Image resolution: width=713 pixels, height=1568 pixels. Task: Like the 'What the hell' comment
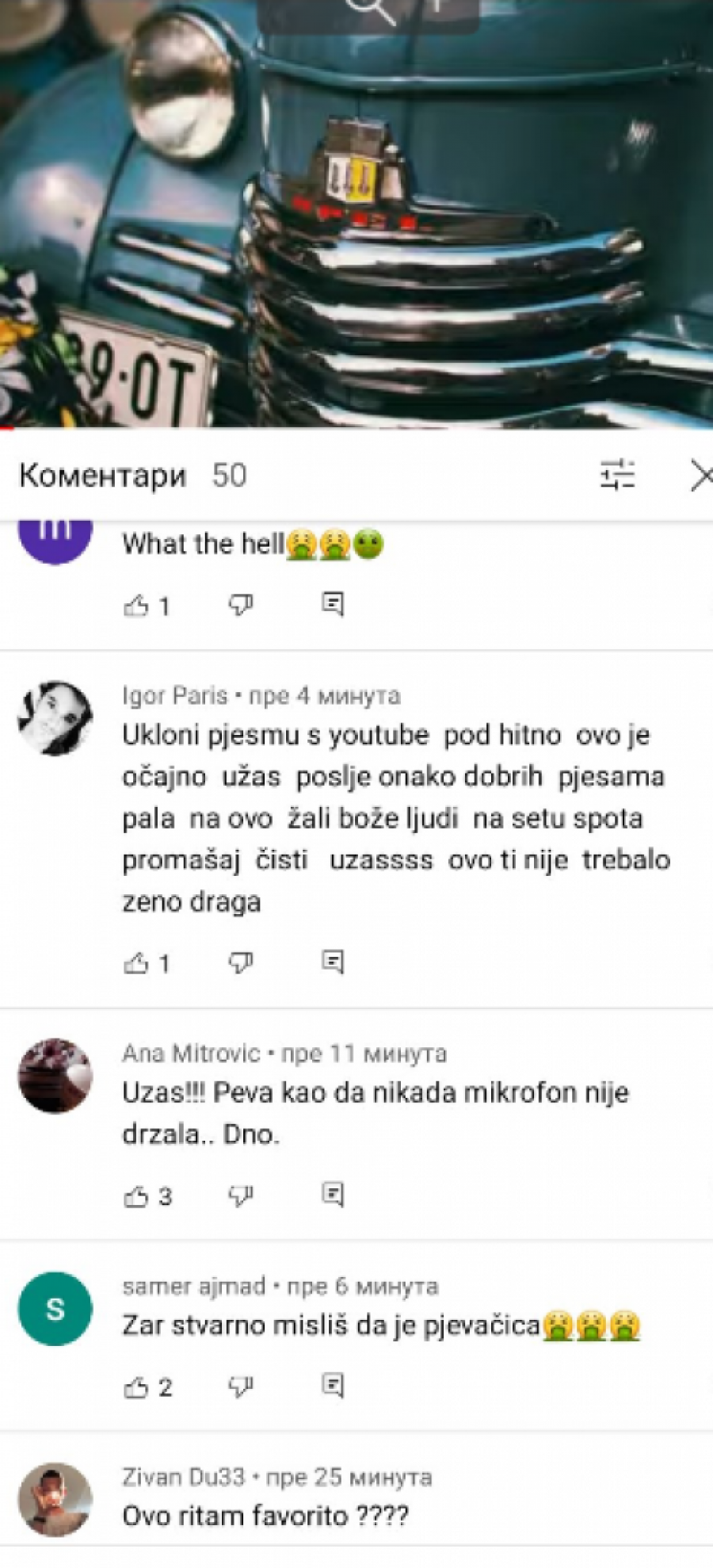click(137, 606)
